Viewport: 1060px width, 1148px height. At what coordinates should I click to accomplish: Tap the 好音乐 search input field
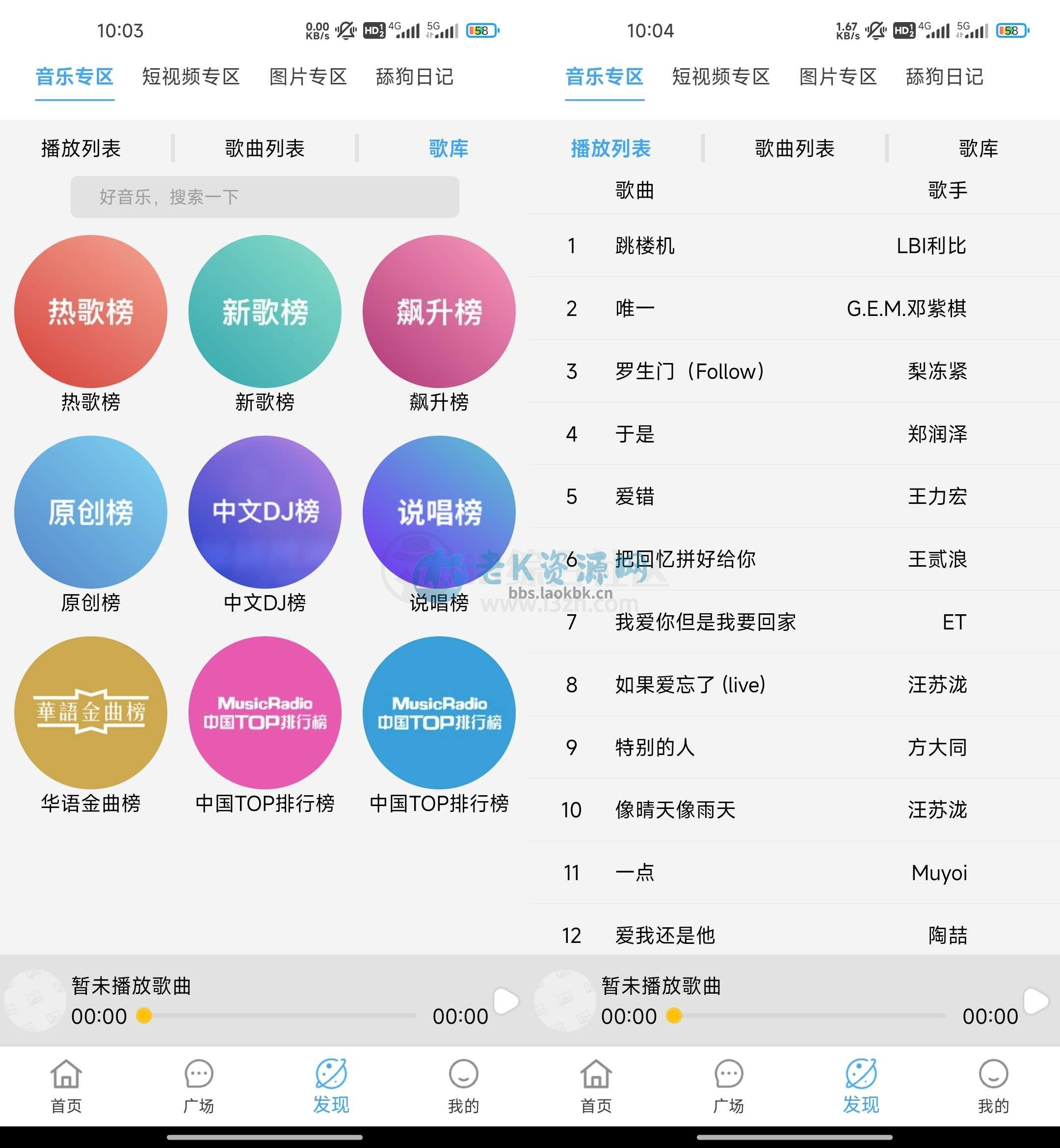pos(264,196)
